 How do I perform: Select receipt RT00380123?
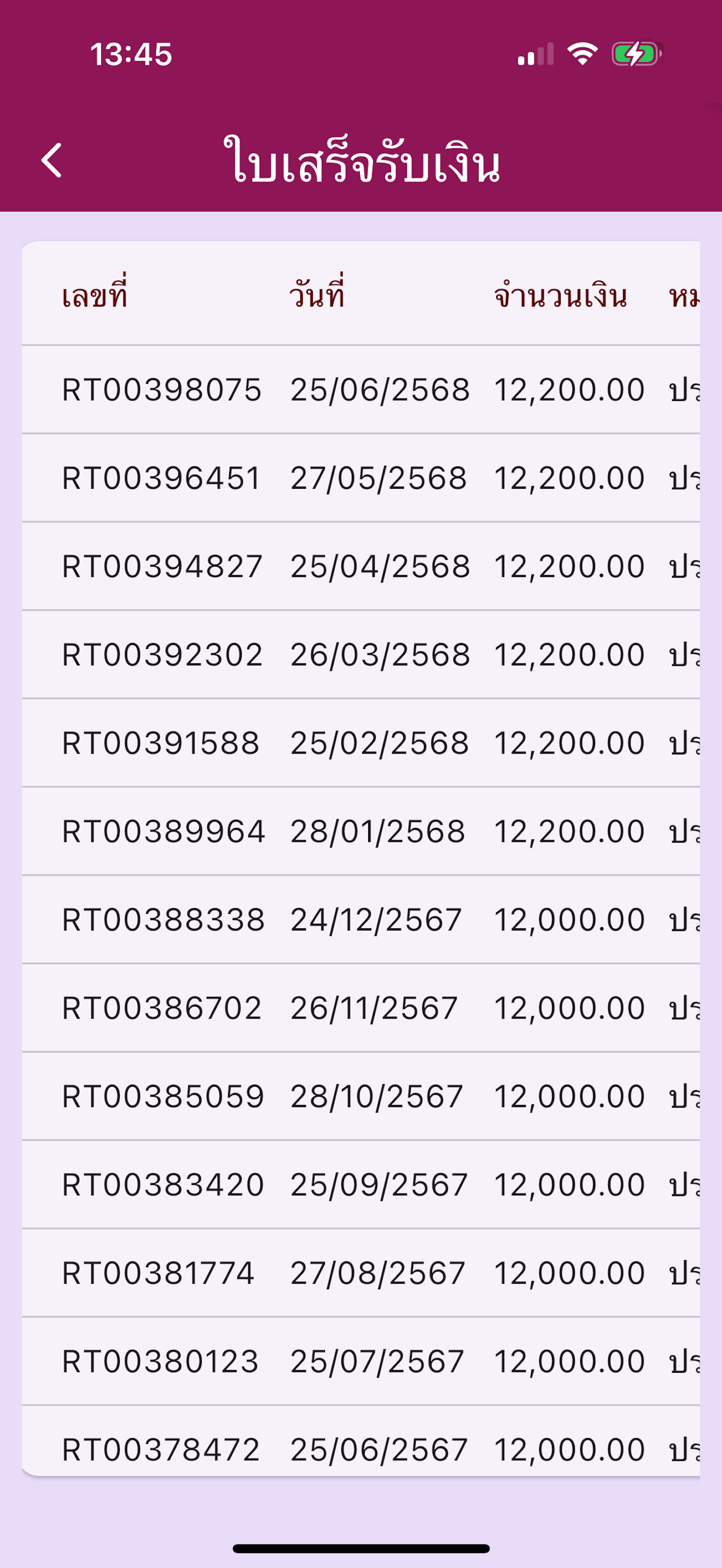pos(361,1361)
